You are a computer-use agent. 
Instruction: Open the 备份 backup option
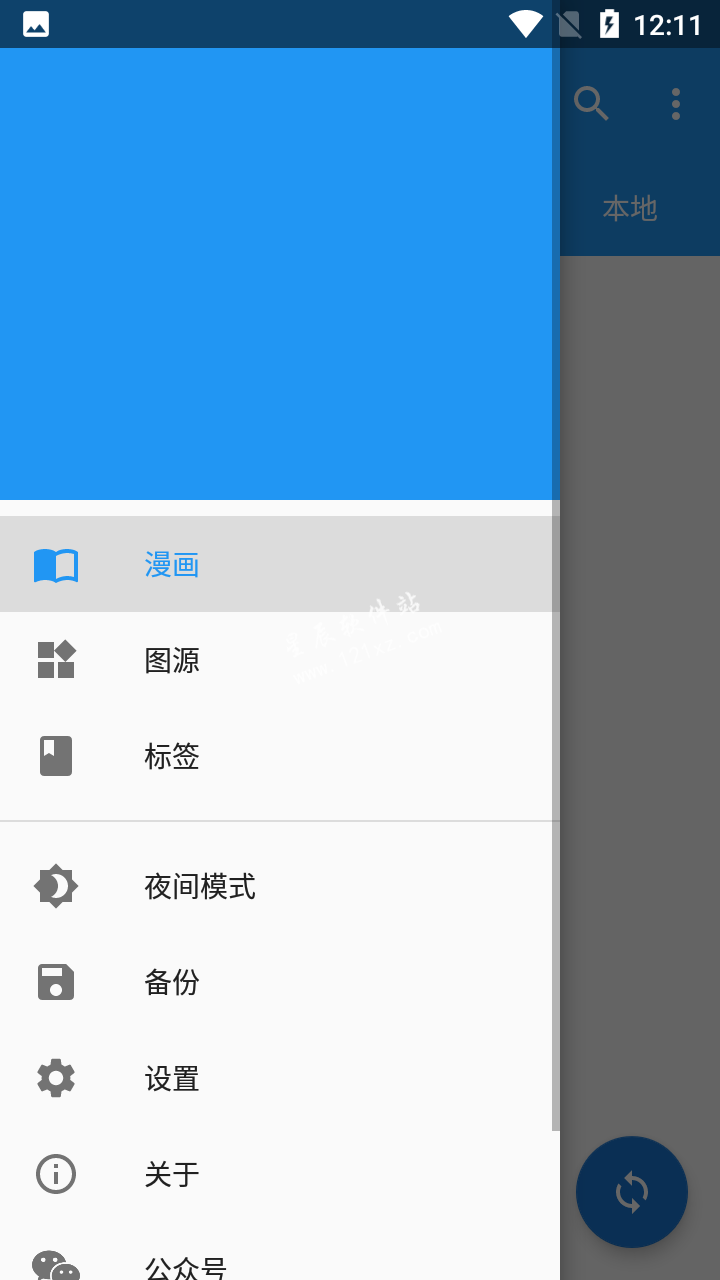(x=280, y=982)
